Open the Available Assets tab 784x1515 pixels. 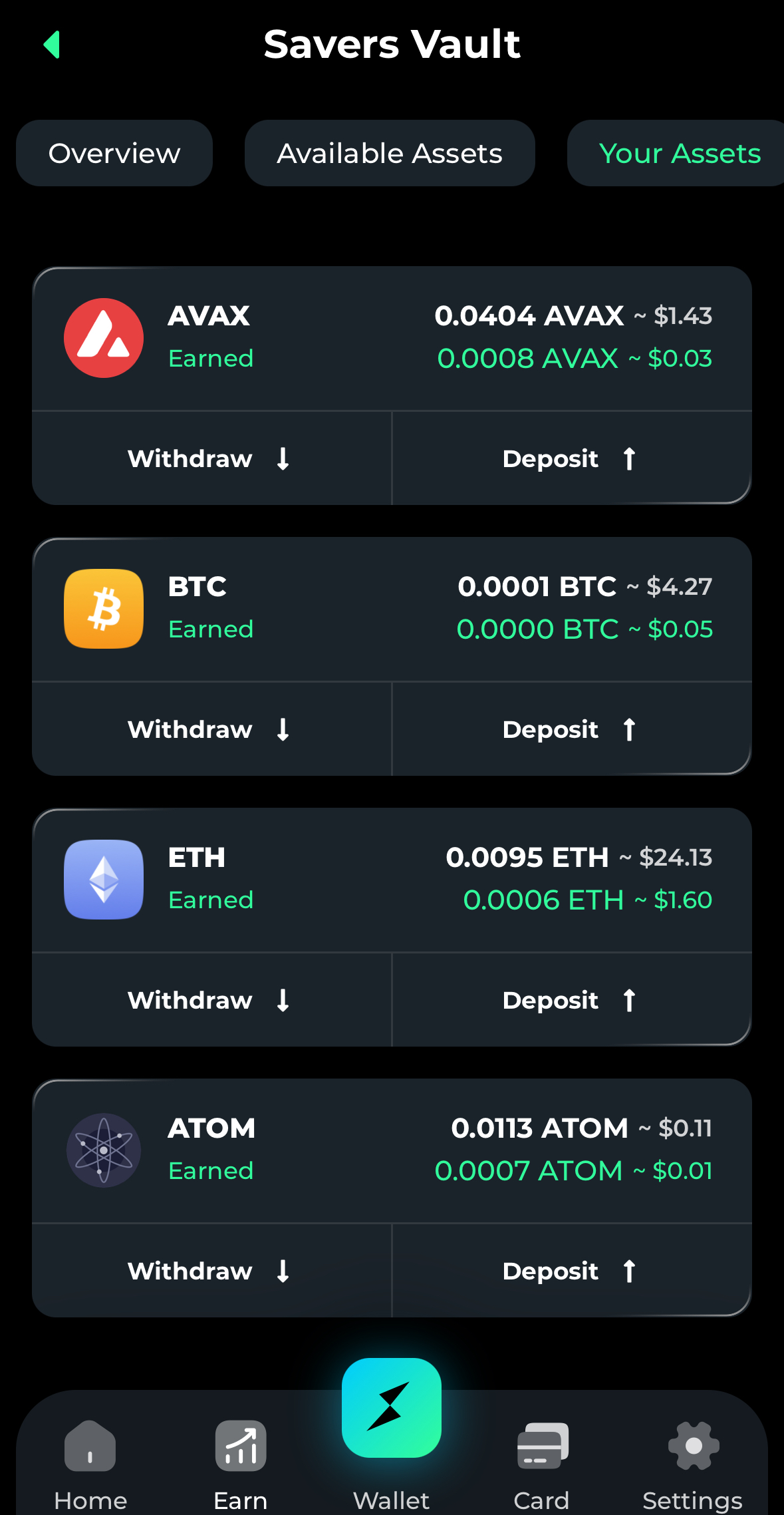coord(390,153)
